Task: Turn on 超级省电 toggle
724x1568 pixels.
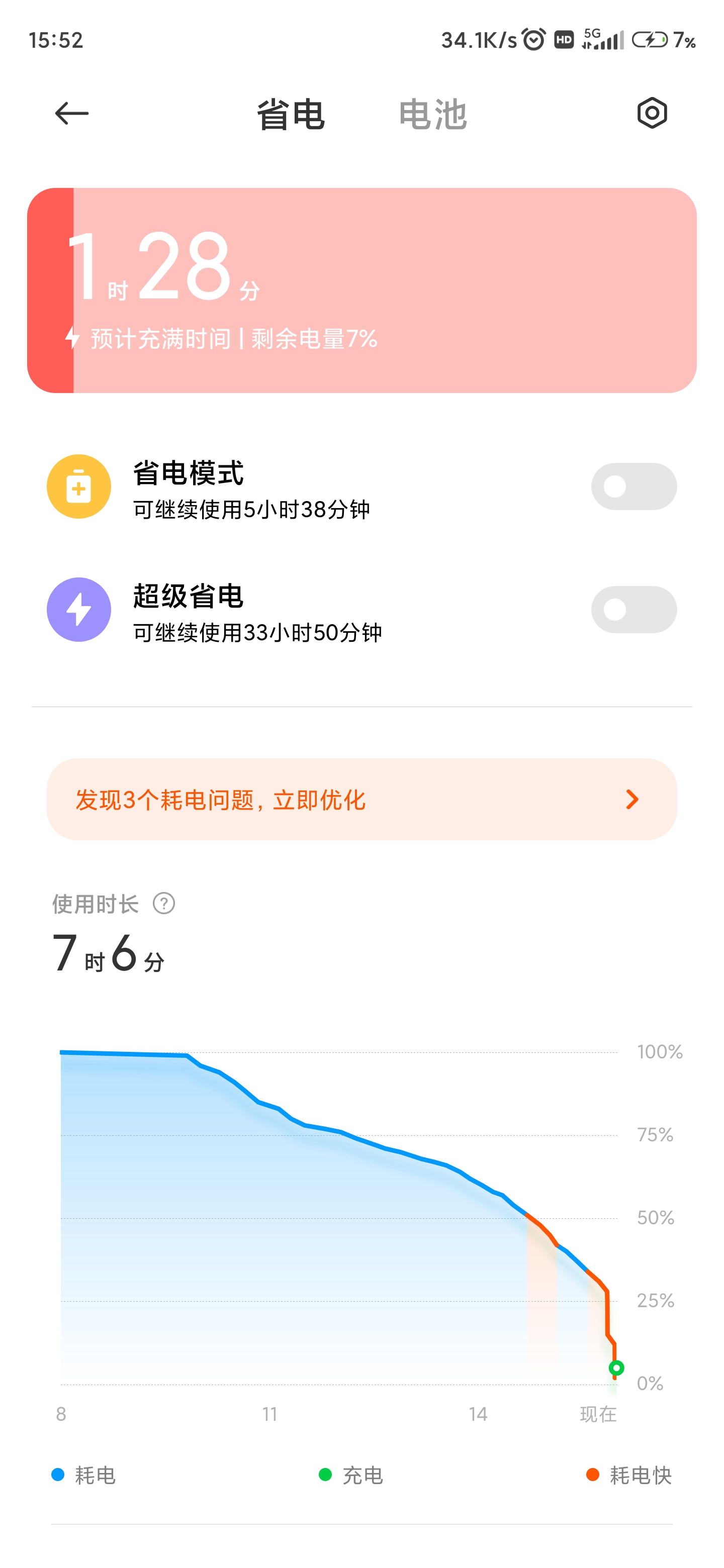Action: [633, 609]
